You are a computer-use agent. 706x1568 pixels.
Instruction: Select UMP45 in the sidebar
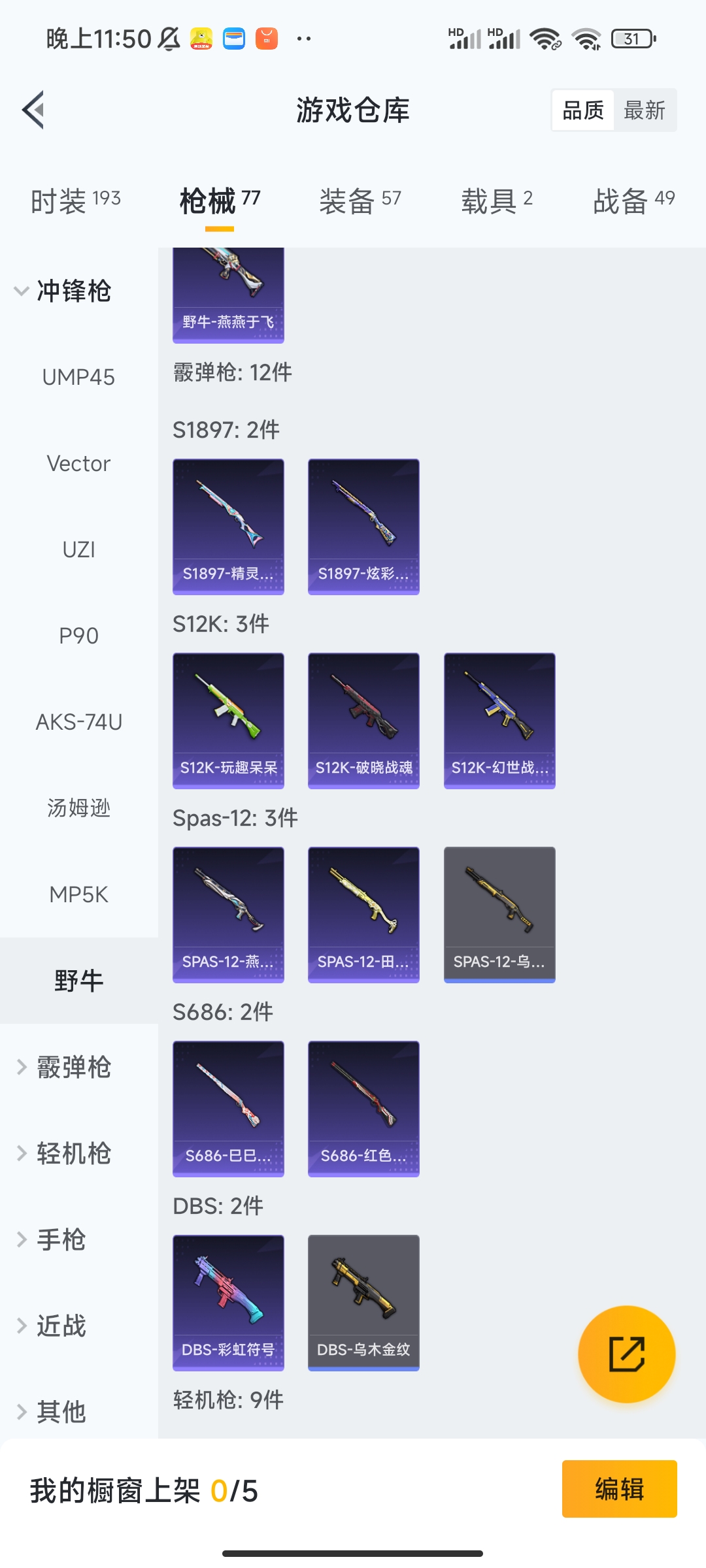point(78,377)
